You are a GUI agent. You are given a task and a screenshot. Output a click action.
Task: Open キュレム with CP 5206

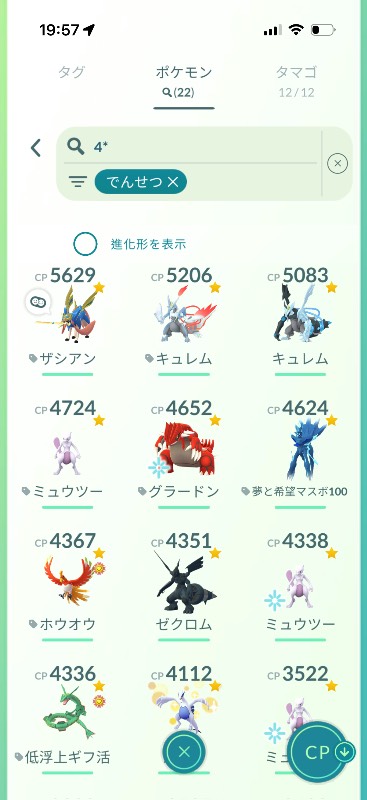(184, 321)
